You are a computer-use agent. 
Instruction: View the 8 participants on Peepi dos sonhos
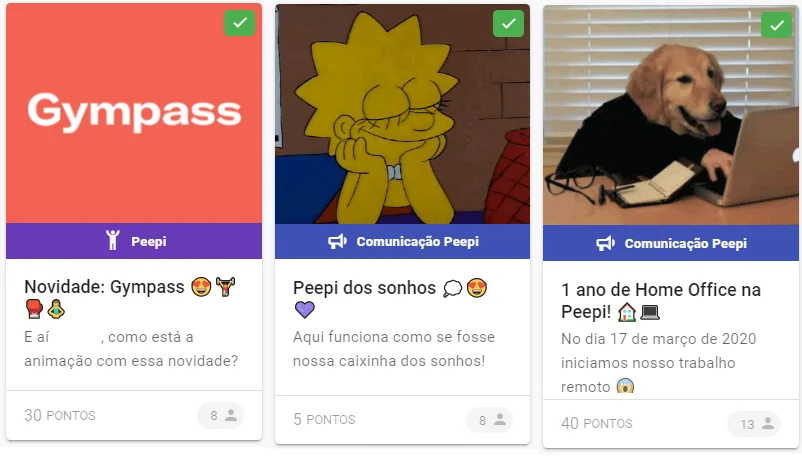[x=489, y=420]
